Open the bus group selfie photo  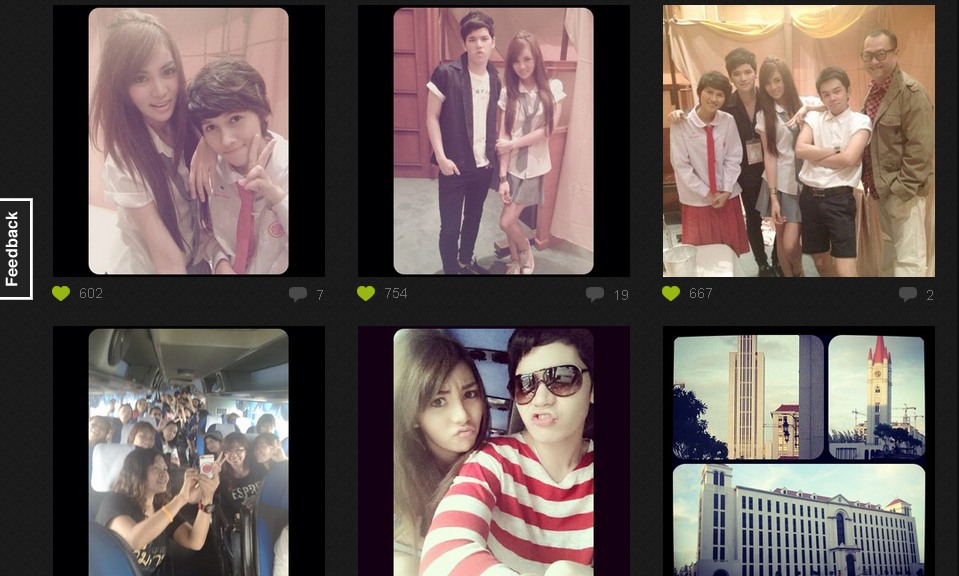(188, 451)
